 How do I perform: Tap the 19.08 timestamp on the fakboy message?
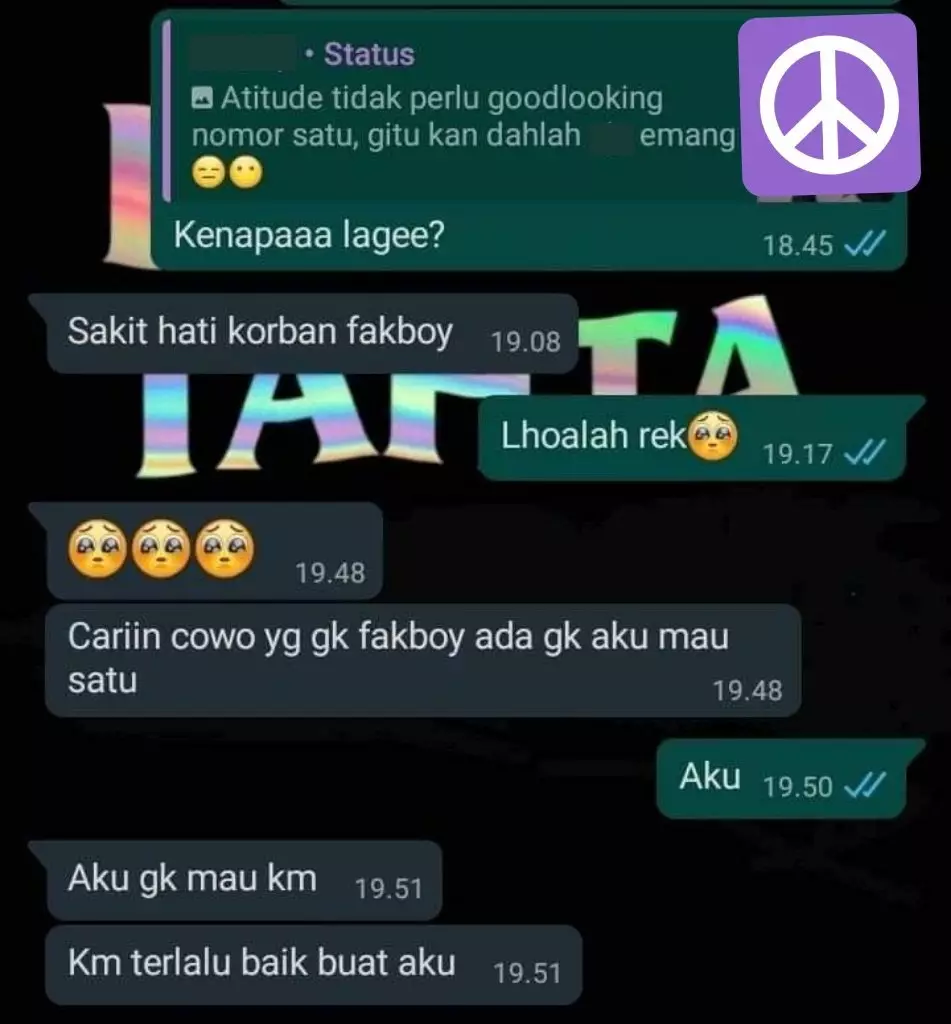point(528,340)
